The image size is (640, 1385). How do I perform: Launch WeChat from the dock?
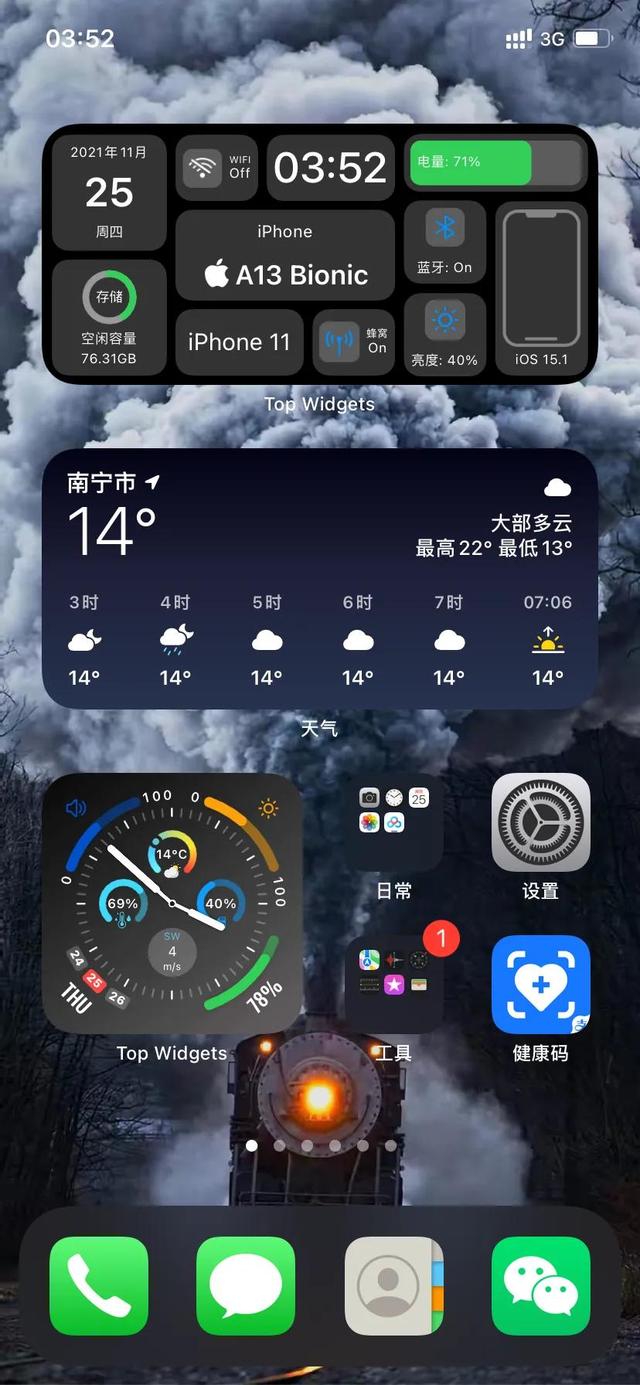(x=541, y=1285)
